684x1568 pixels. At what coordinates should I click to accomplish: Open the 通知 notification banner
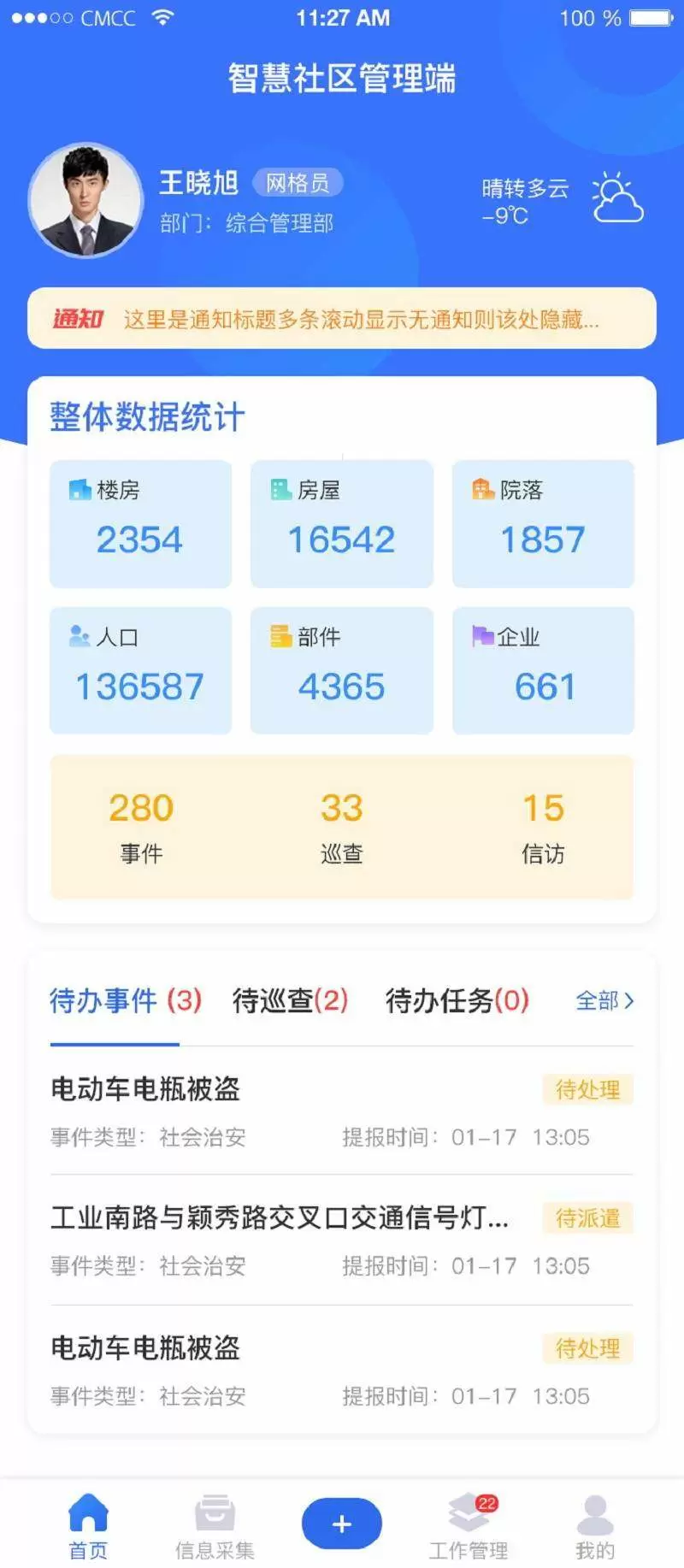tap(342, 319)
